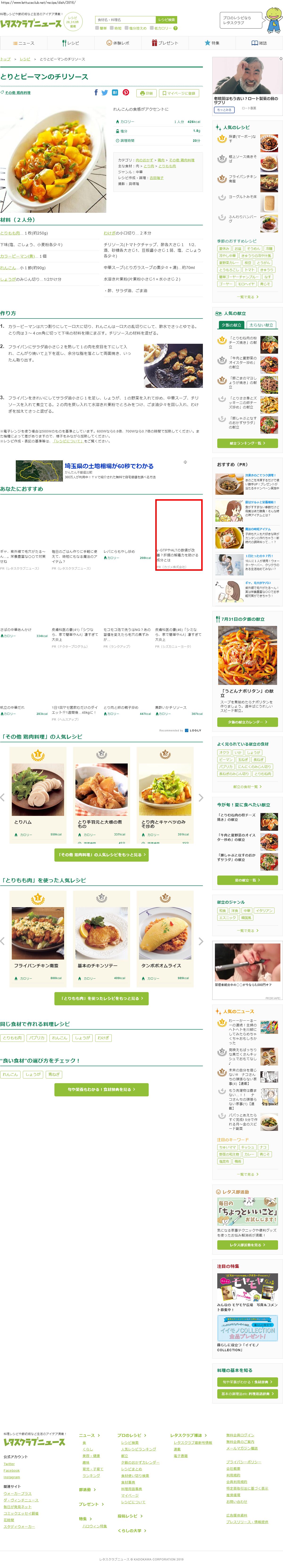
Task: Tap 旬や栄養もわかる!食材事典を見る button
Action: coord(101,1090)
